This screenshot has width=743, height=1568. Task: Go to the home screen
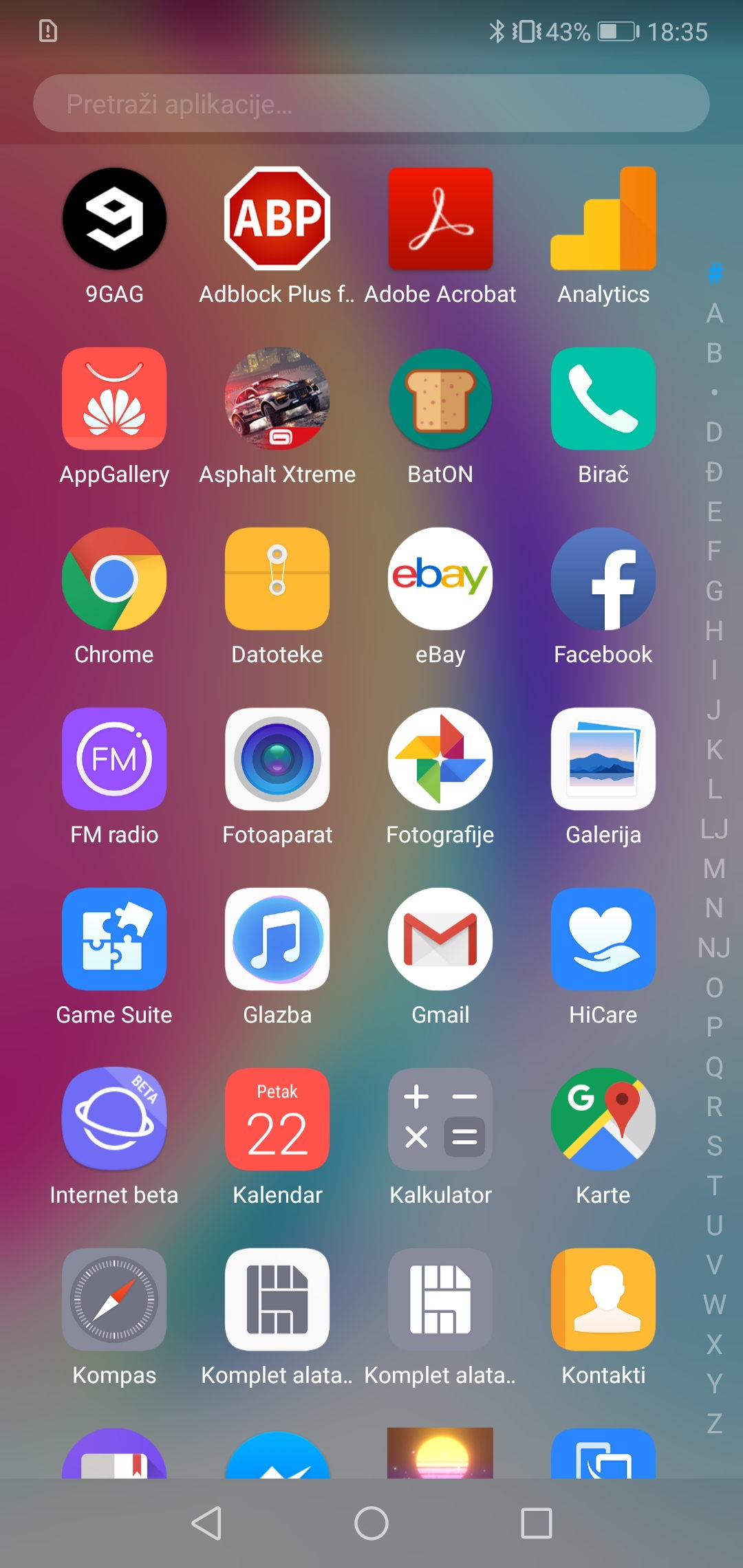coord(371,1523)
